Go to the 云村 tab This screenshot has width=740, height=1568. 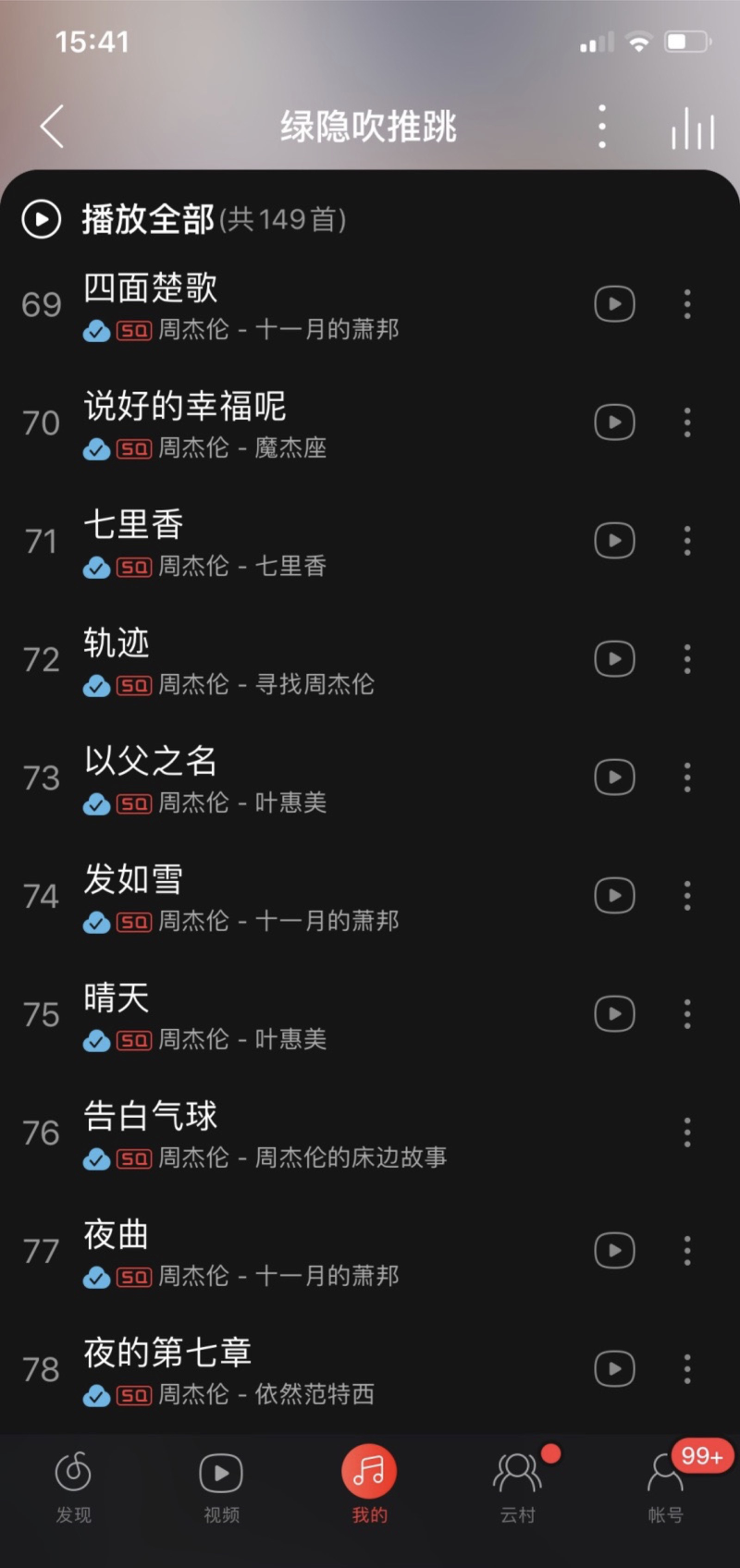click(x=517, y=1486)
